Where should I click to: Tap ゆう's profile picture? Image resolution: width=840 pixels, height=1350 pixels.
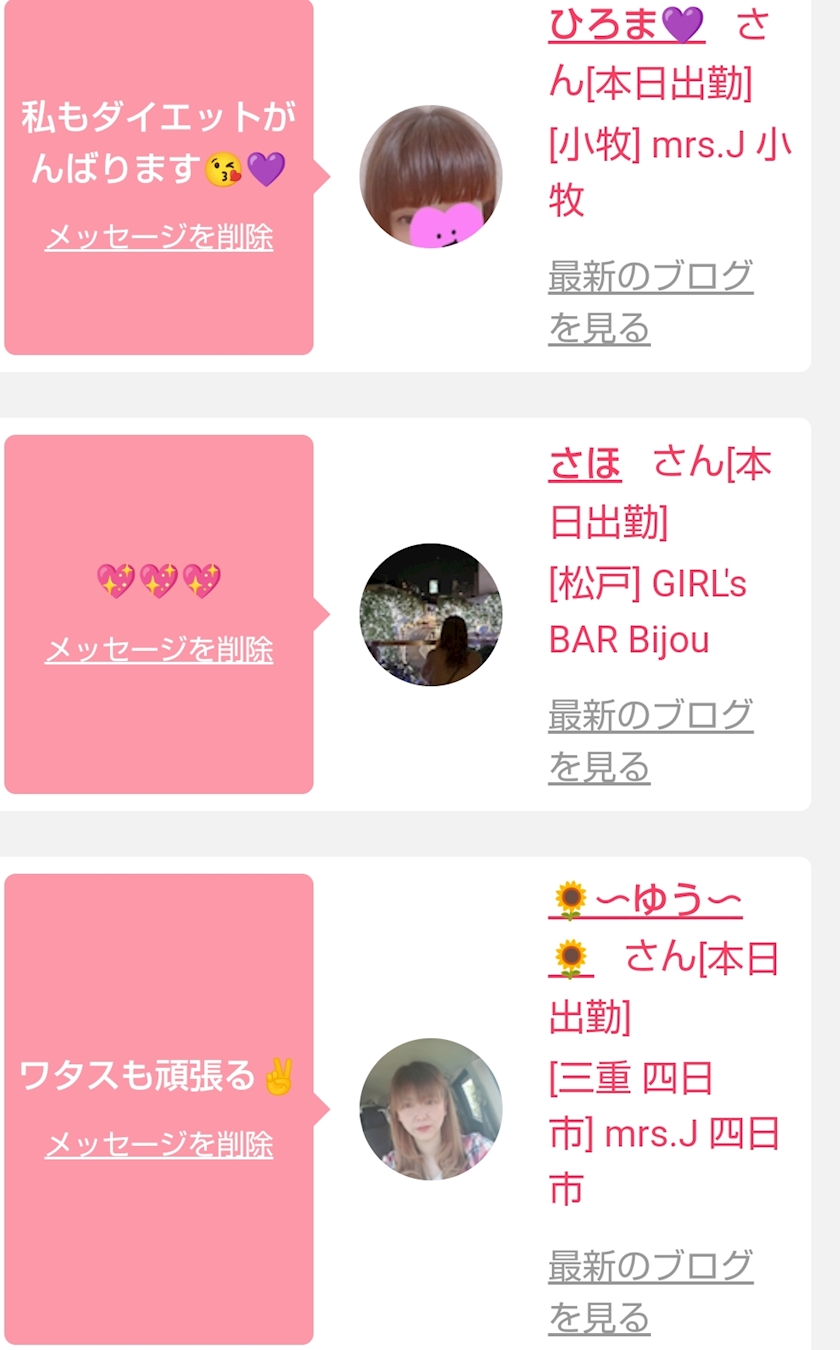tap(431, 1109)
